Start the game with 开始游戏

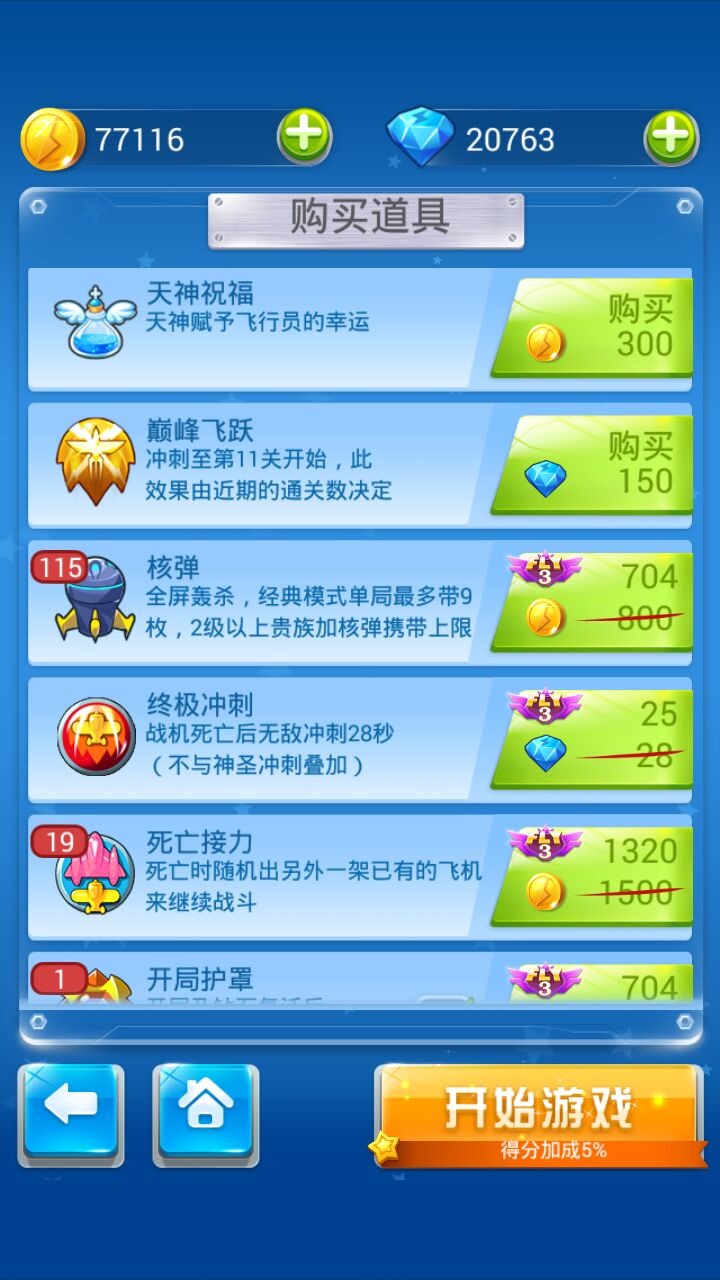pyautogui.click(x=540, y=1113)
